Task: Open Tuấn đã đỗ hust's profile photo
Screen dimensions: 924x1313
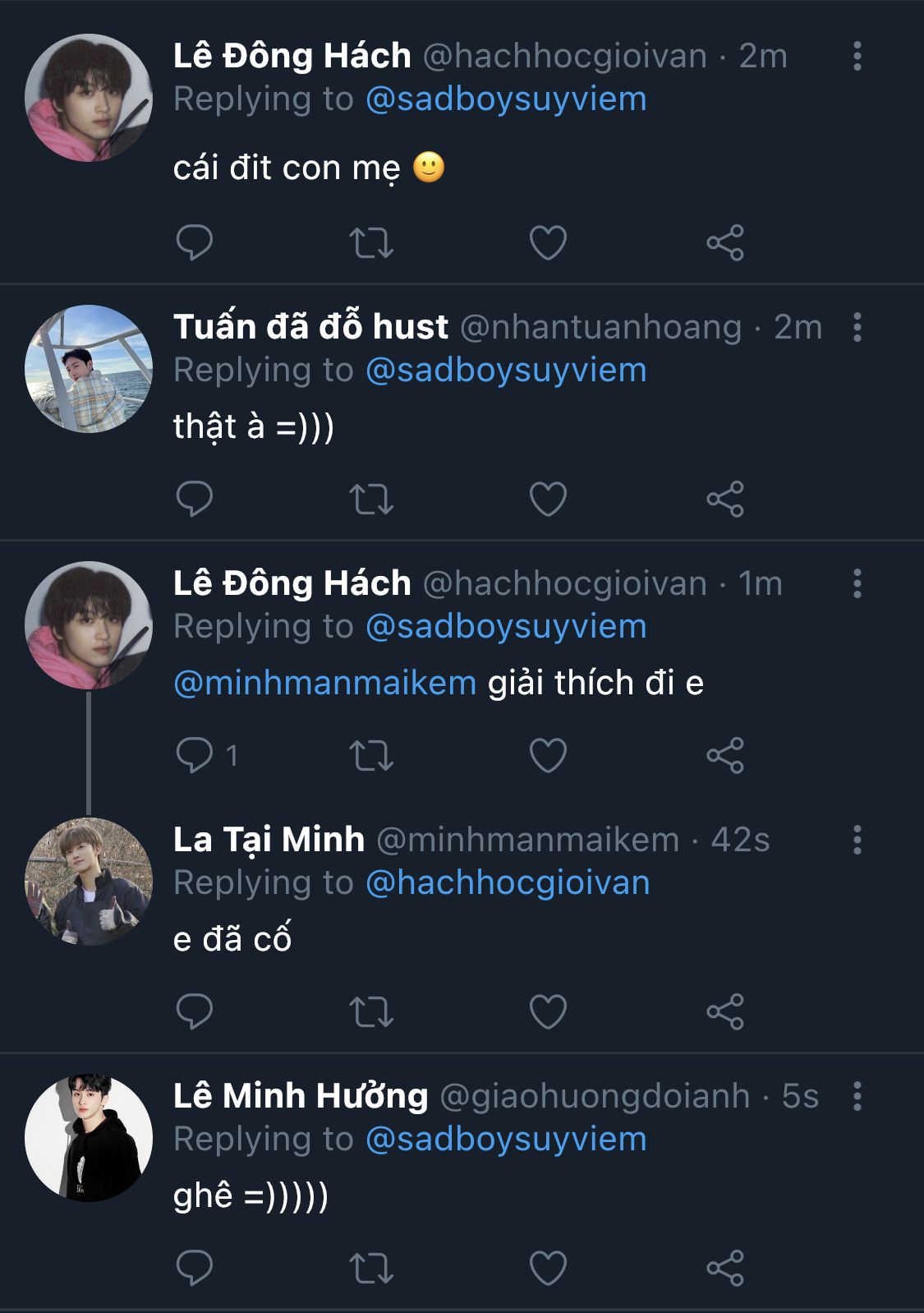Action: coord(89,369)
